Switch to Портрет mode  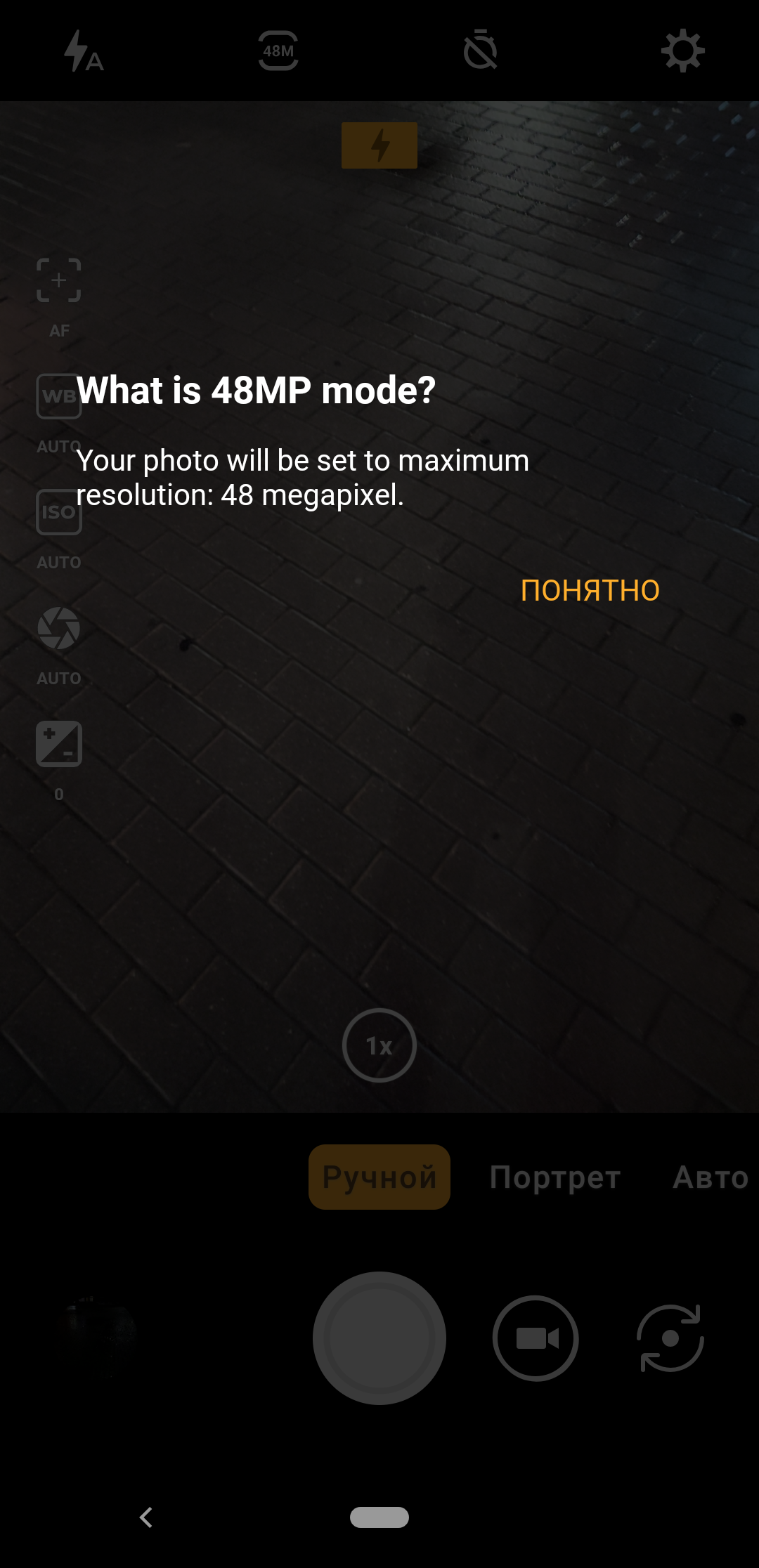[555, 1177]
